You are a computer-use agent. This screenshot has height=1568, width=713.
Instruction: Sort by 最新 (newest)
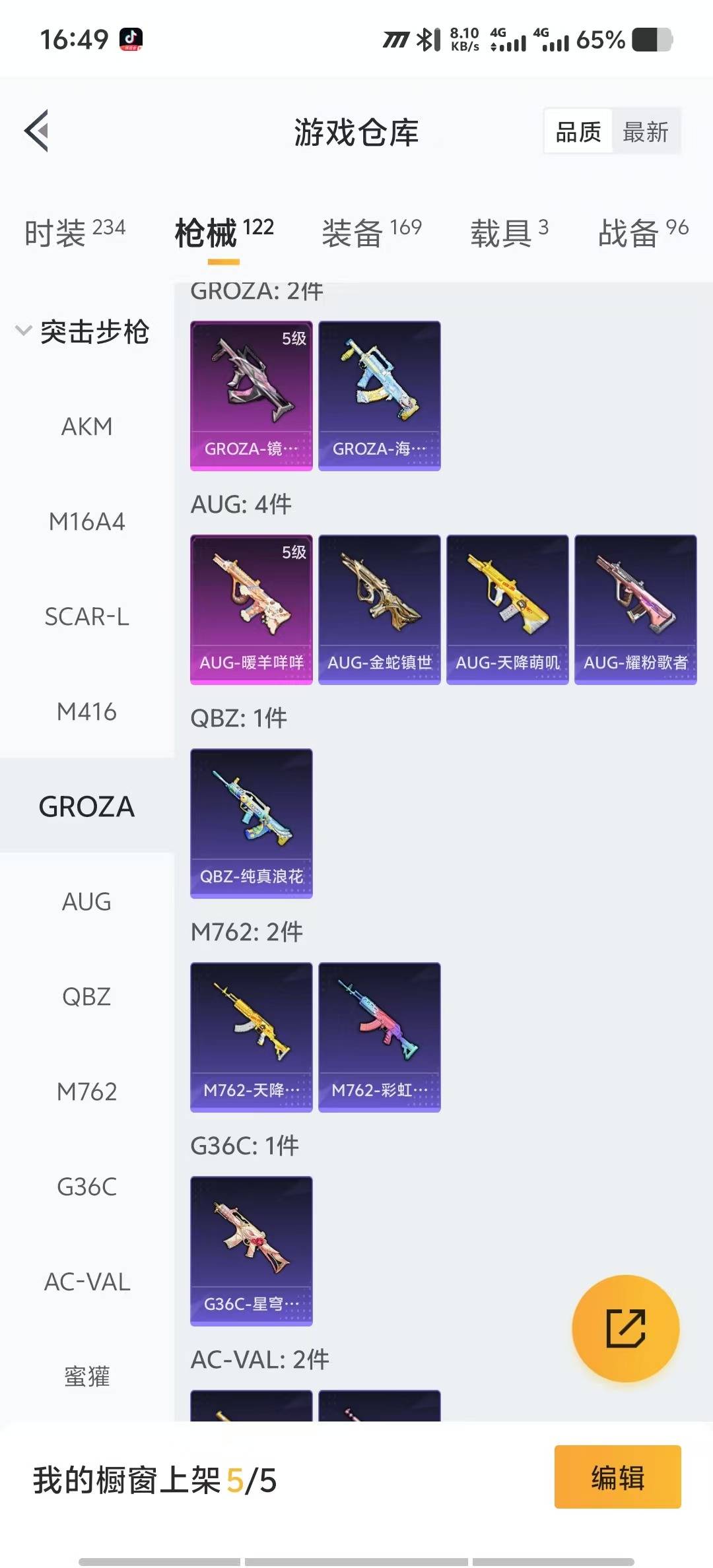[x=645, y=132]
